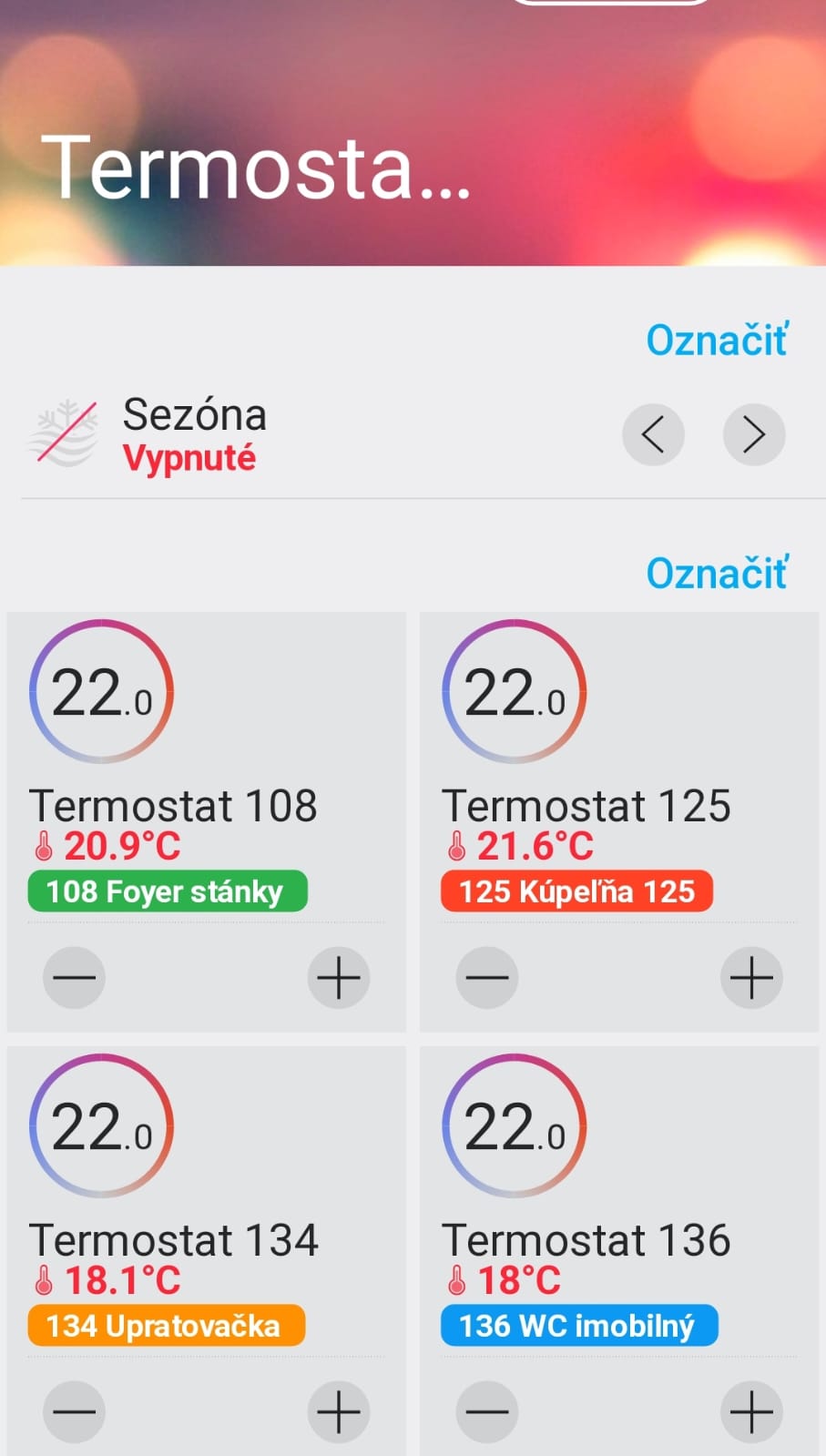The image size is (826, 1456).
Task: Switch Sezóna to the previous option
Action: pyautogui.click(x=653, y=434)
